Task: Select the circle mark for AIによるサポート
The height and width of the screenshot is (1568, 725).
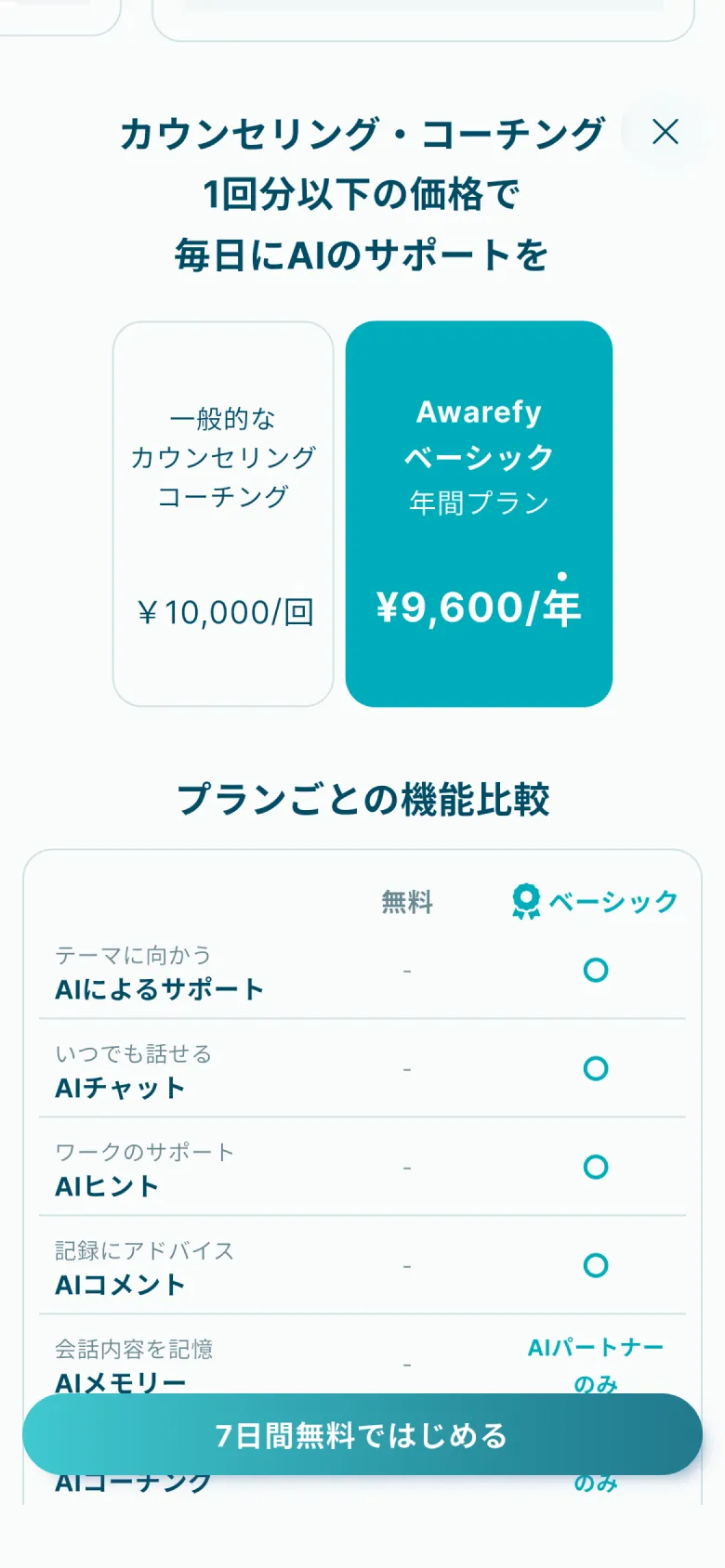Action: coord(596,970)
